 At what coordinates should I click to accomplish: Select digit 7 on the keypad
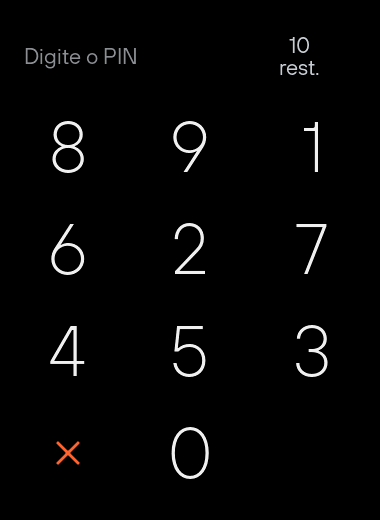click(x=311, y=249)
